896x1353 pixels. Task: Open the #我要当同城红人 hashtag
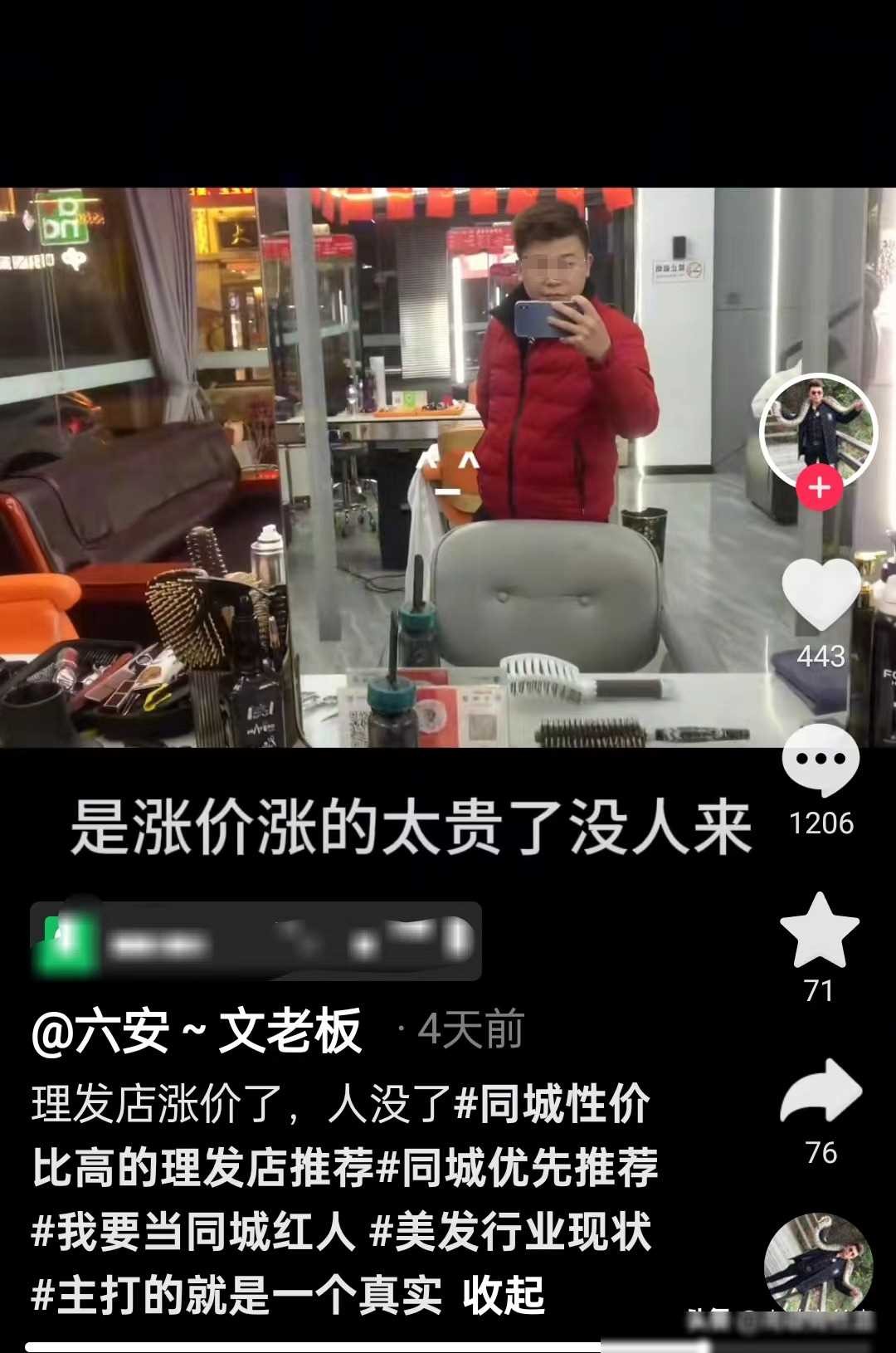[193, 1231]
